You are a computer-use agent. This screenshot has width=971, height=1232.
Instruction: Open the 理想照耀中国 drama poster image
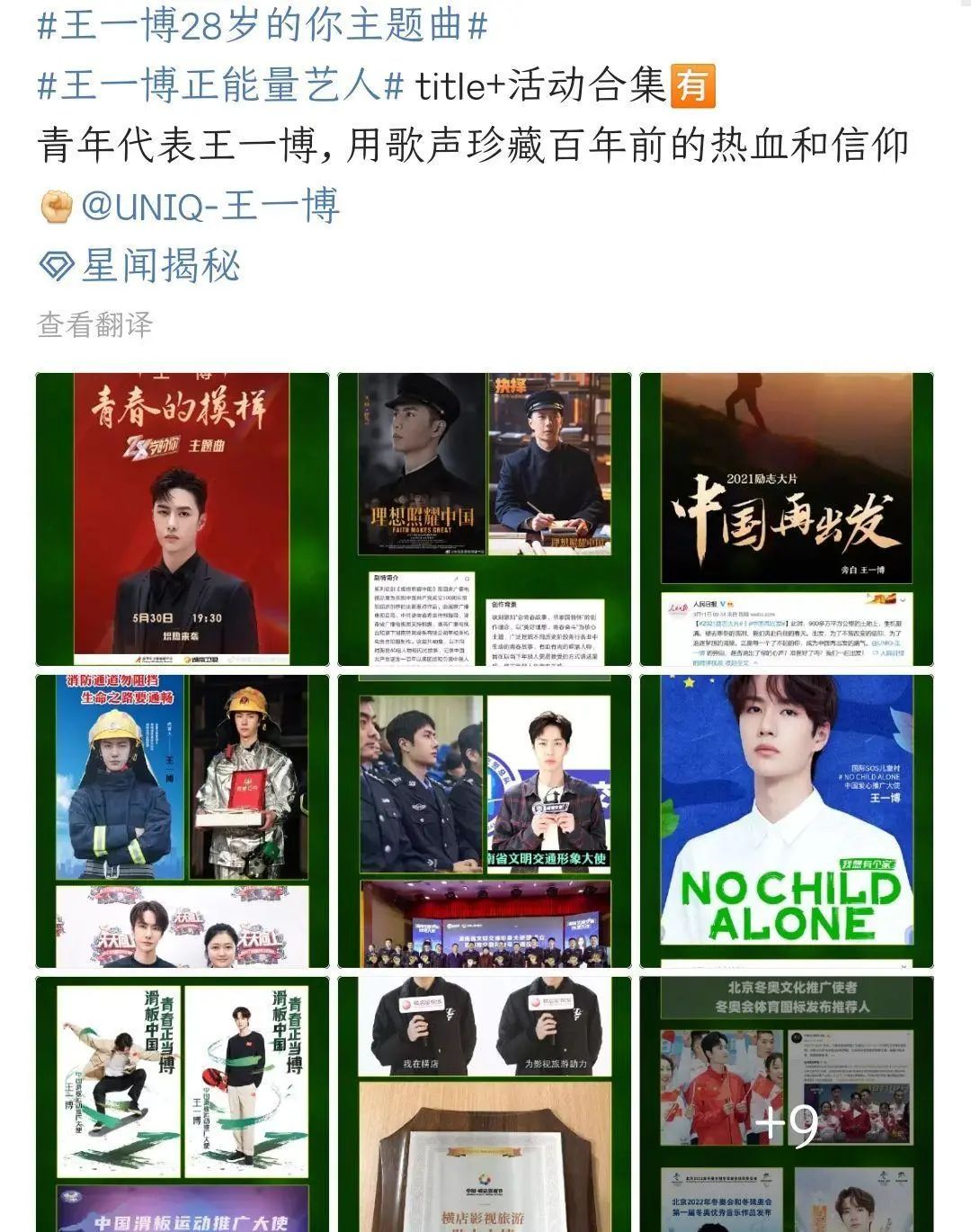(485, 519)
